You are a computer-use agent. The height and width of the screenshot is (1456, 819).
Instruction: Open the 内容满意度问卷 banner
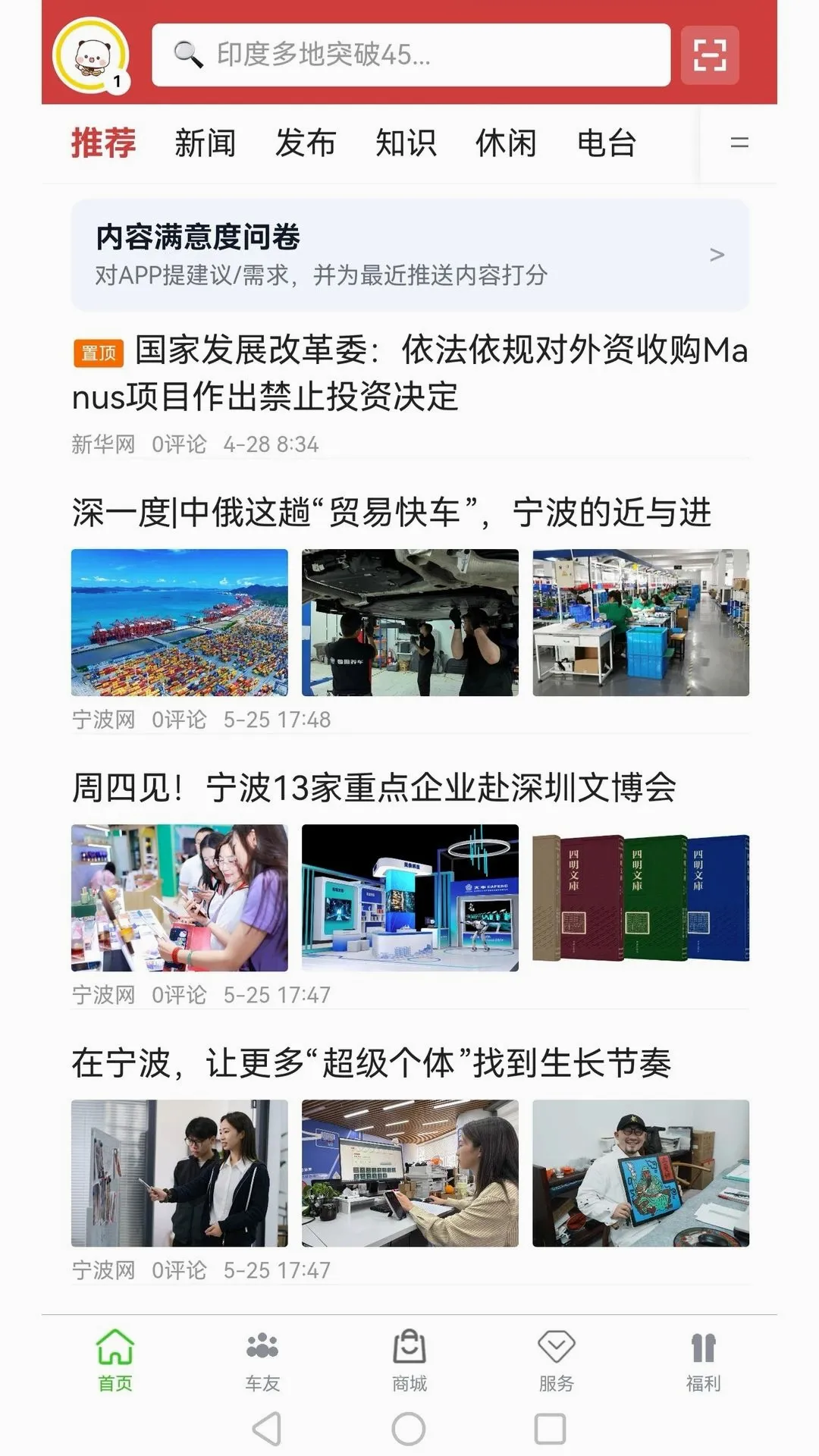(410, 255)
